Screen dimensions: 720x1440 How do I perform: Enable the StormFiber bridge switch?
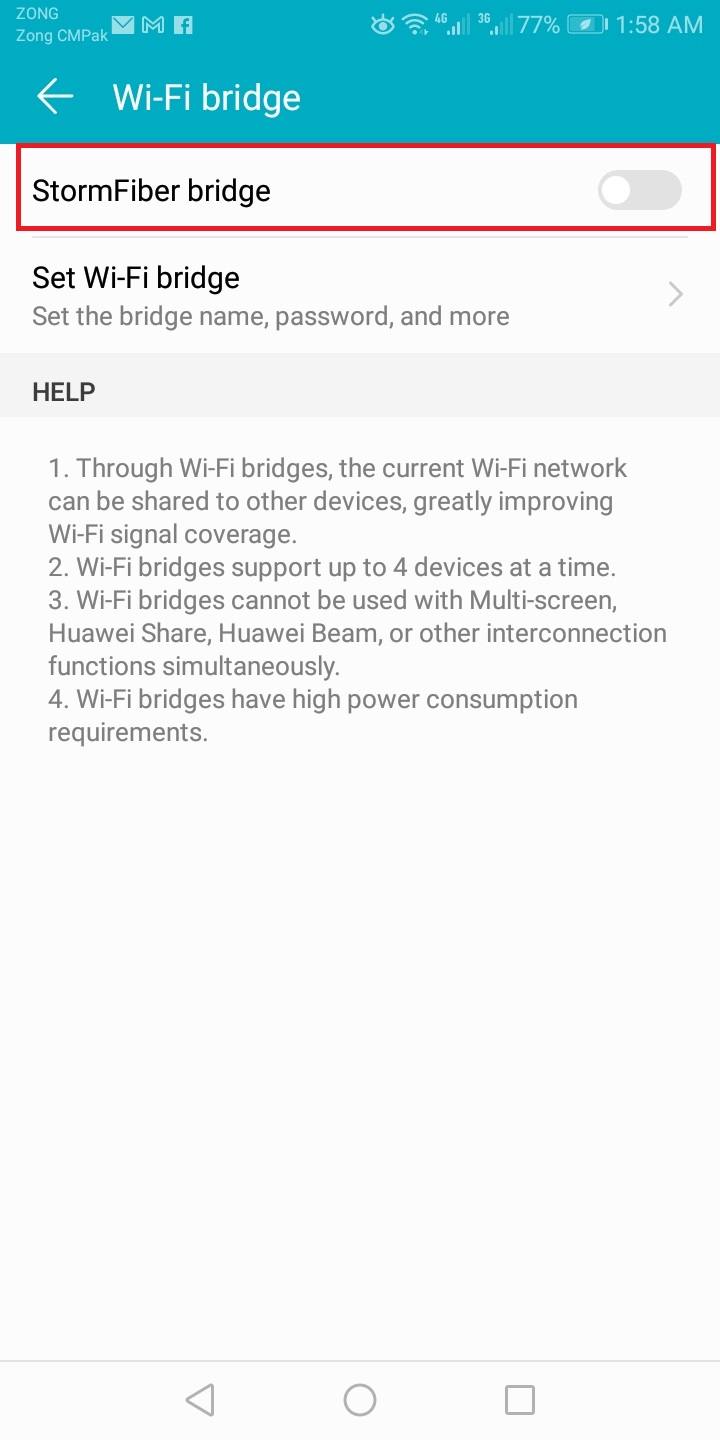(640, 190)
